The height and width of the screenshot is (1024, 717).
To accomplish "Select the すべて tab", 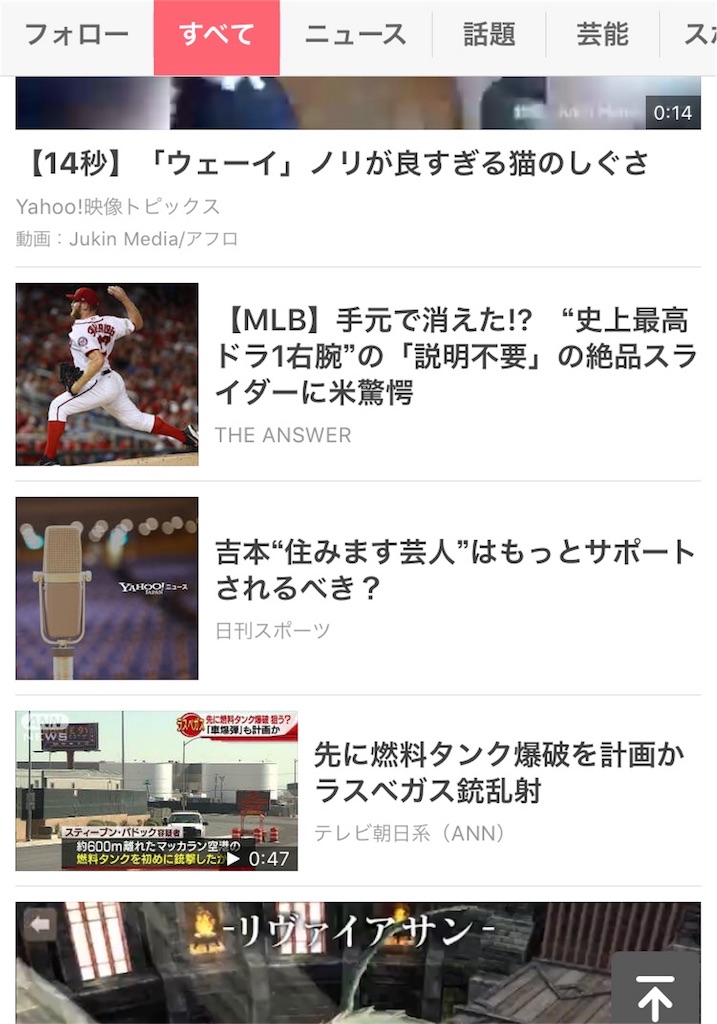I will pyautogui.click(x=216, y=36).
